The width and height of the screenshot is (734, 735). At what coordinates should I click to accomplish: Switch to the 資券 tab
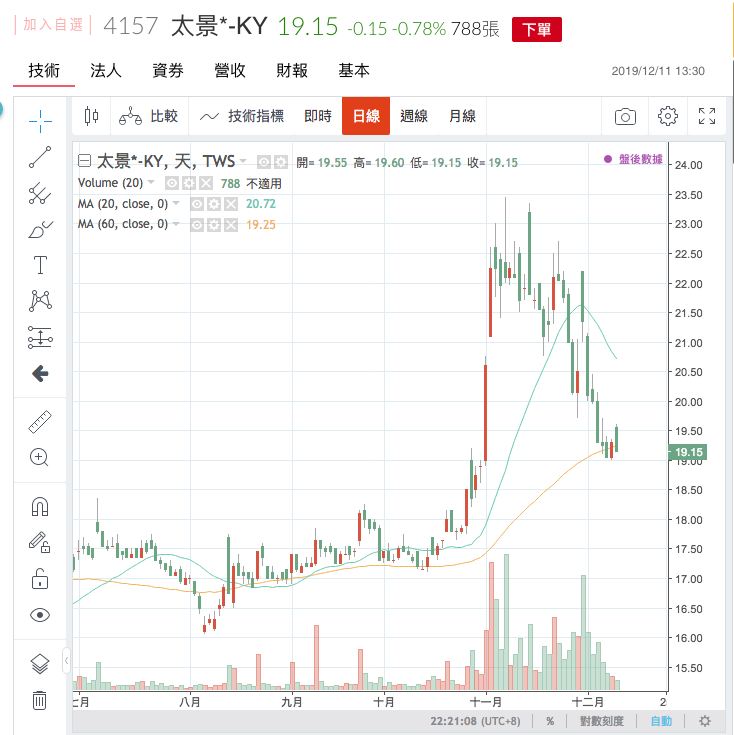168,71
